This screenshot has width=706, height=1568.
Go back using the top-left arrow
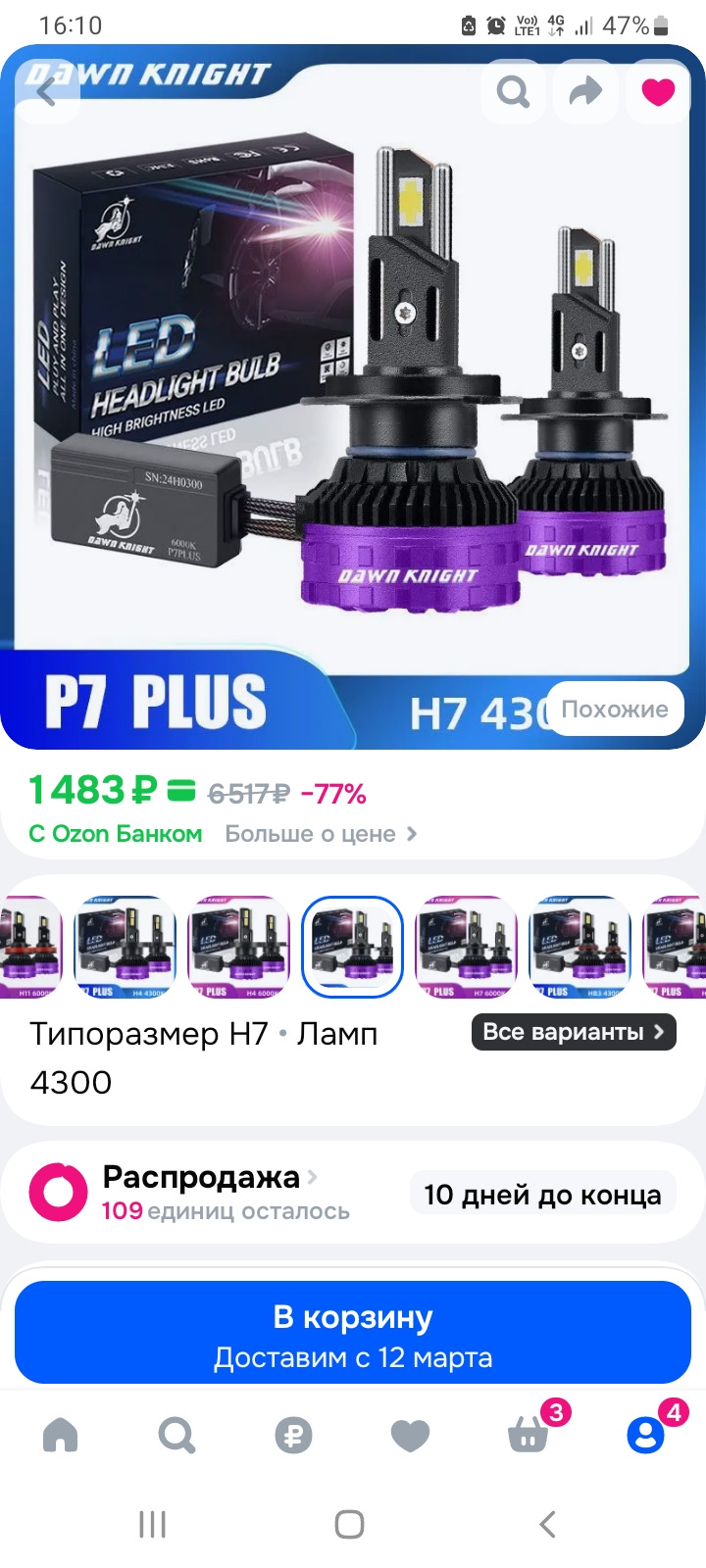46,92
